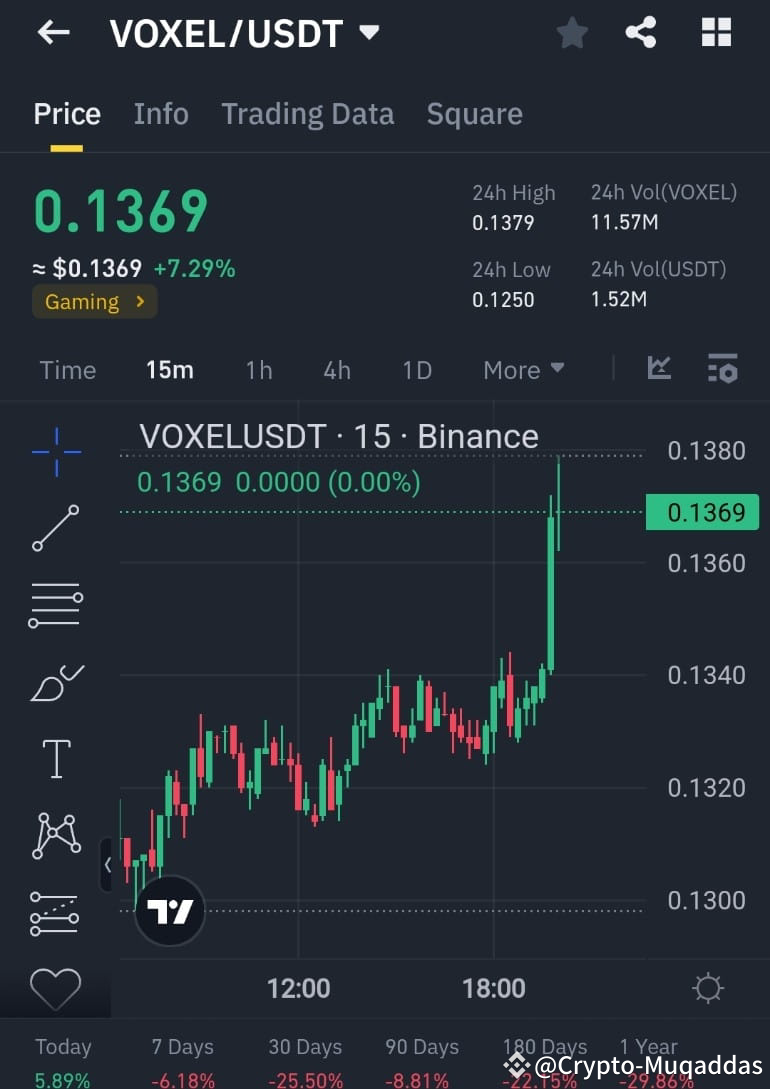Screen dimensions: 770x1089
Task: Open the XABCD pattern tool
Action: point(55,835)
